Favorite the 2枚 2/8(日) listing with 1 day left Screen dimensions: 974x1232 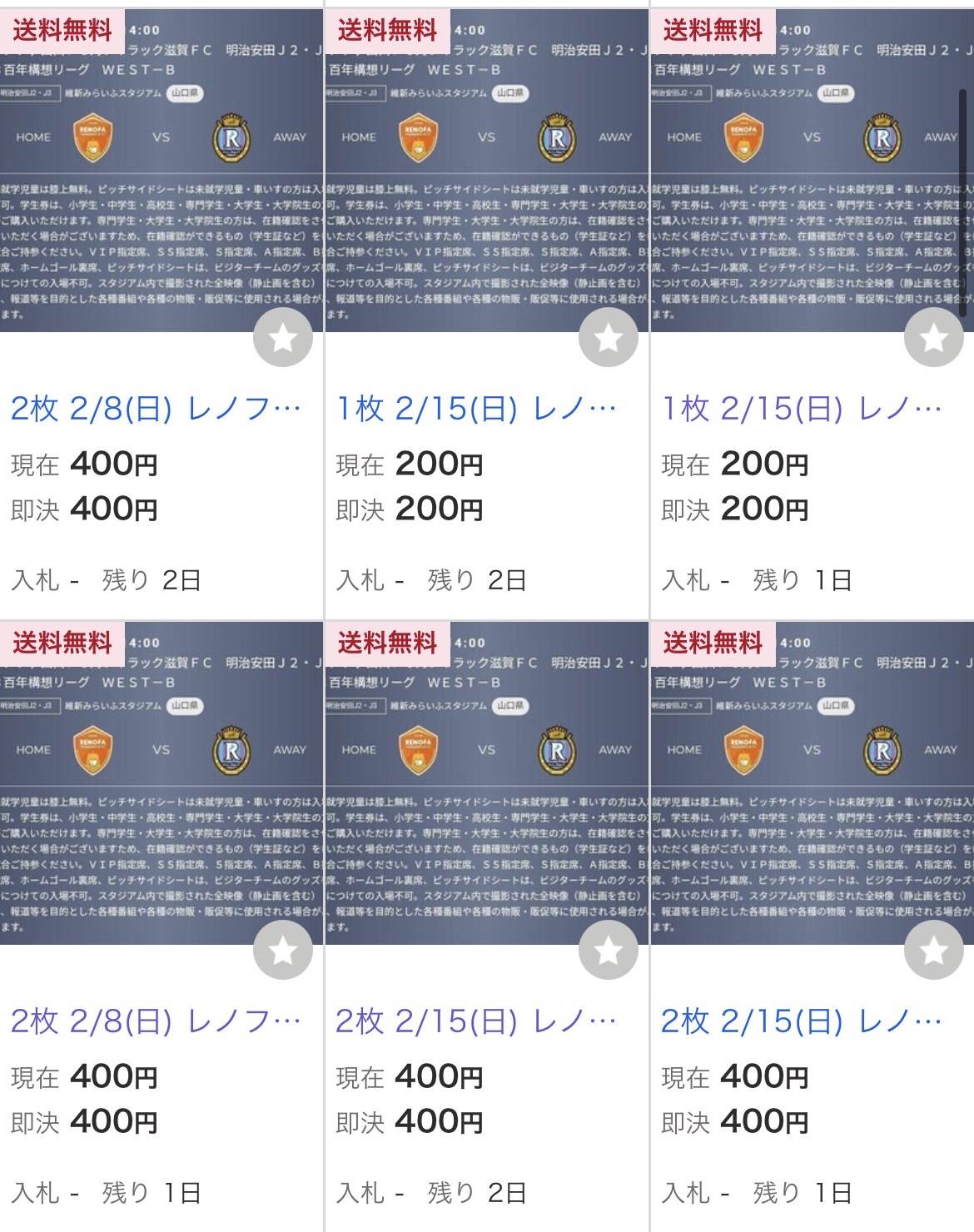[x=283, y=950]
